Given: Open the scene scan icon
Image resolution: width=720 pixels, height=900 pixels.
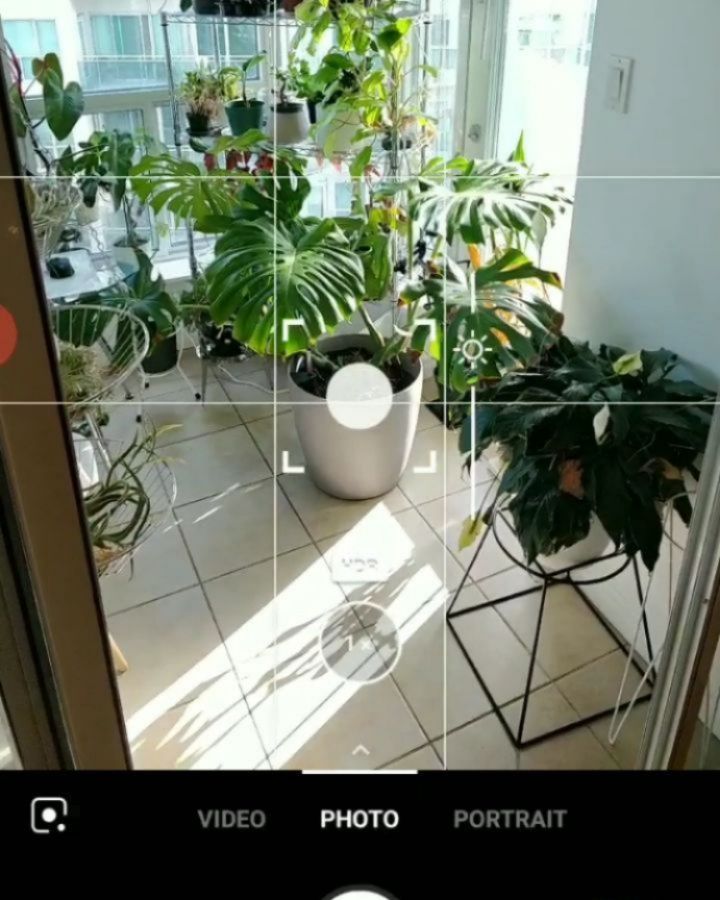Looking at the screenshot, I should [49, 815].
